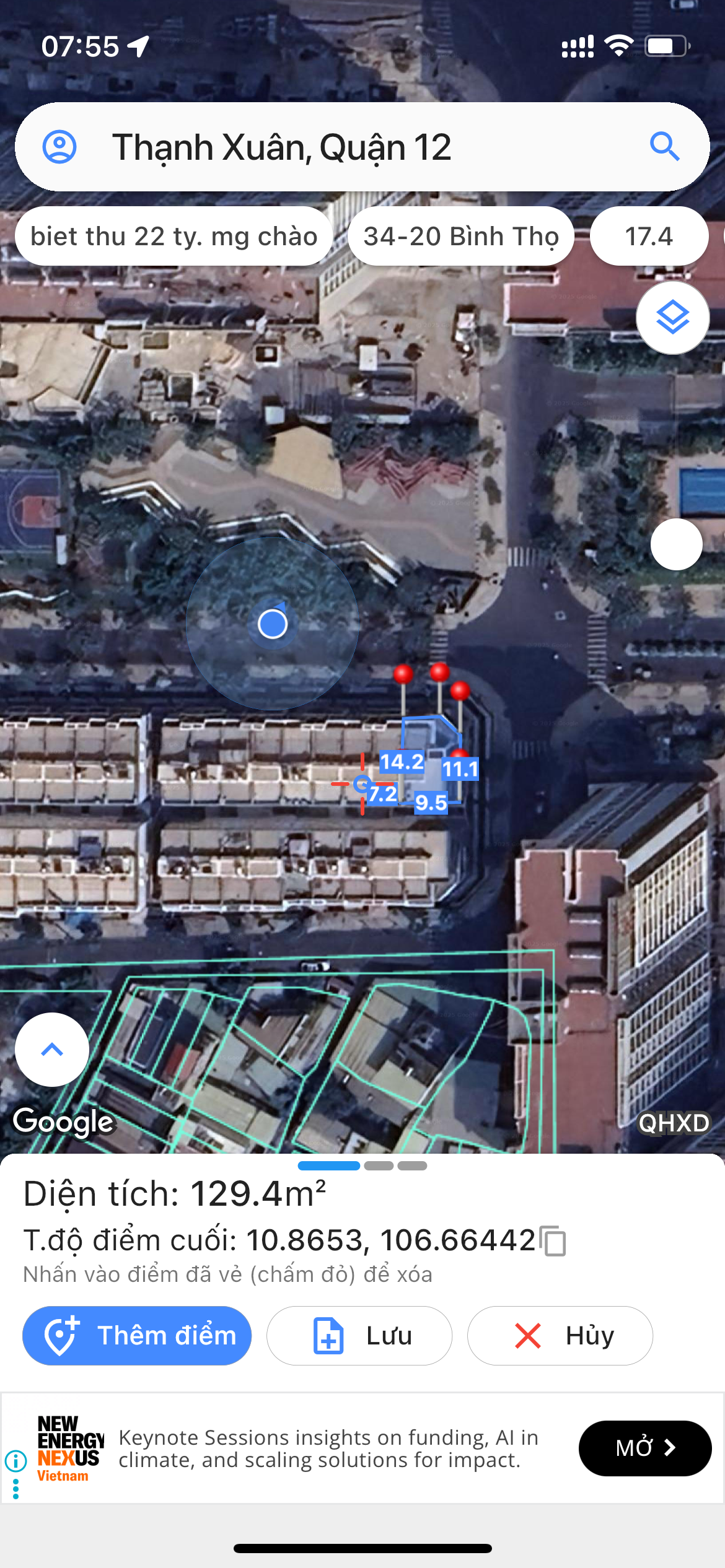Show ad info icon
Screen dimensions: 725x1568
pyautogui.click(x=15, y=1461)
